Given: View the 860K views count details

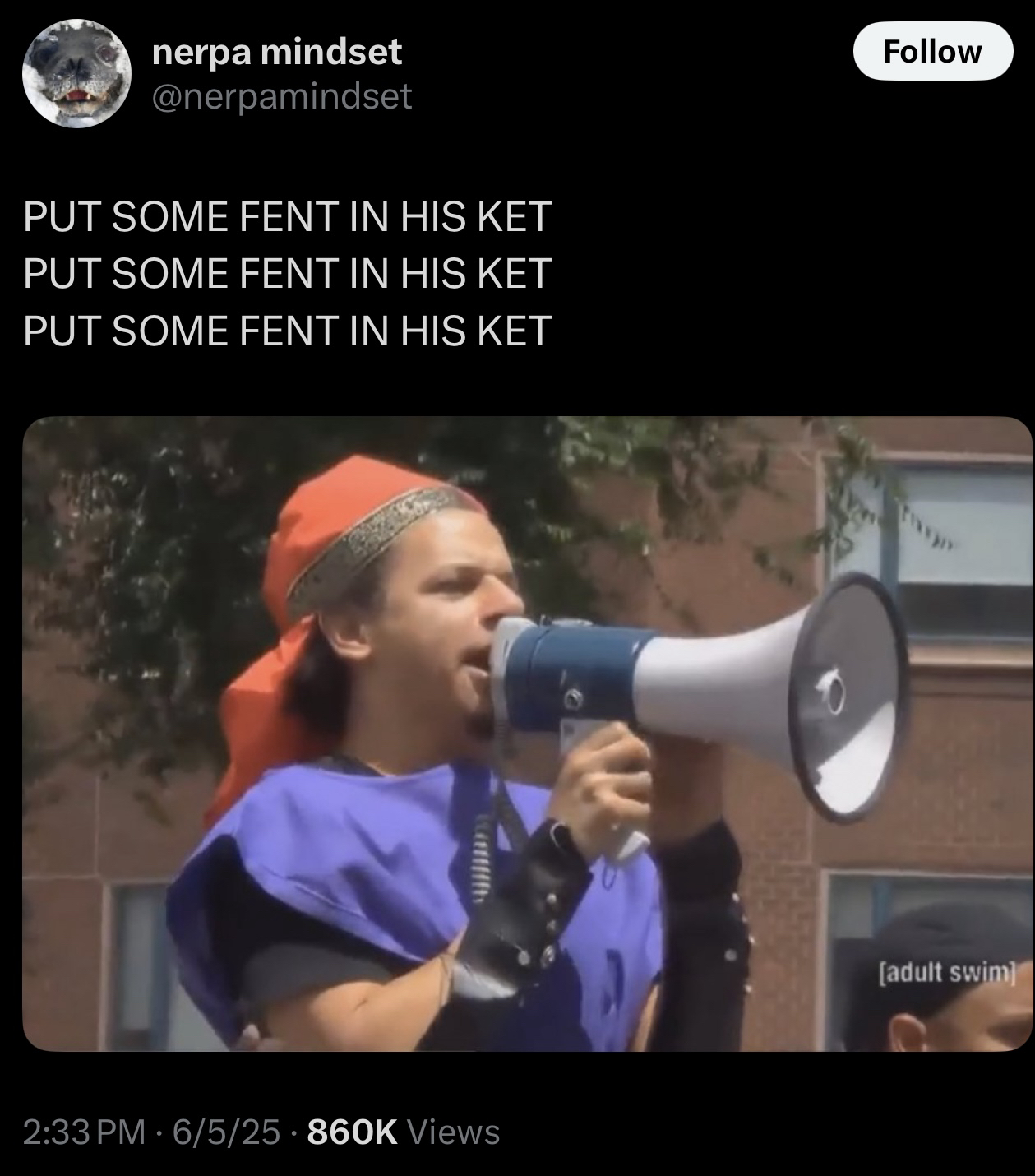Looking at the screenshot, I should click(x=402, y=1132).
